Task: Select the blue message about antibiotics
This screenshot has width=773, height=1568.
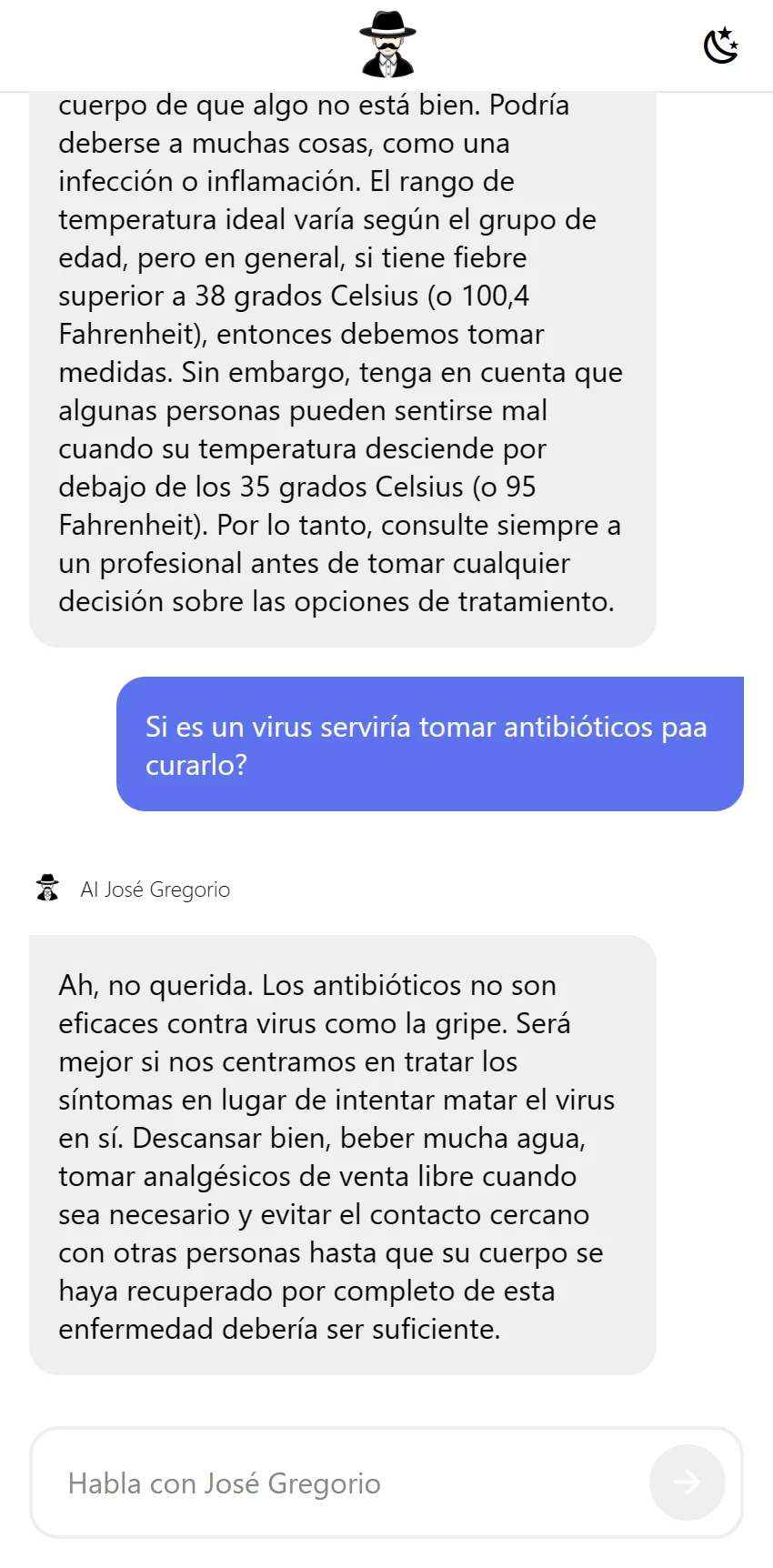Action: (427, 744)
